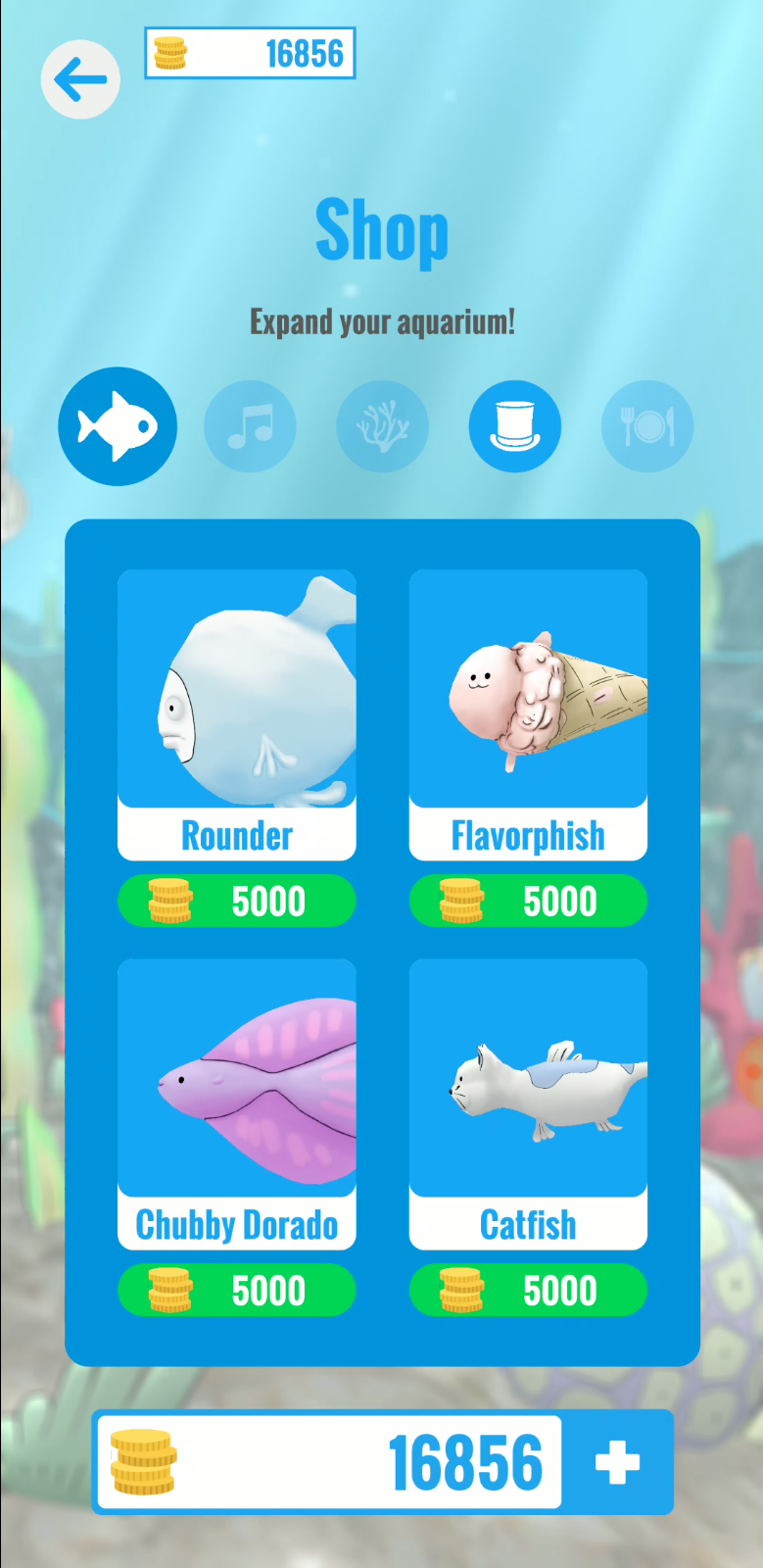Viewport: 763px width, 1568px height.
Task: Select the Flavorphish fish card
Action: pyautogui.click(x=528, y=713)
